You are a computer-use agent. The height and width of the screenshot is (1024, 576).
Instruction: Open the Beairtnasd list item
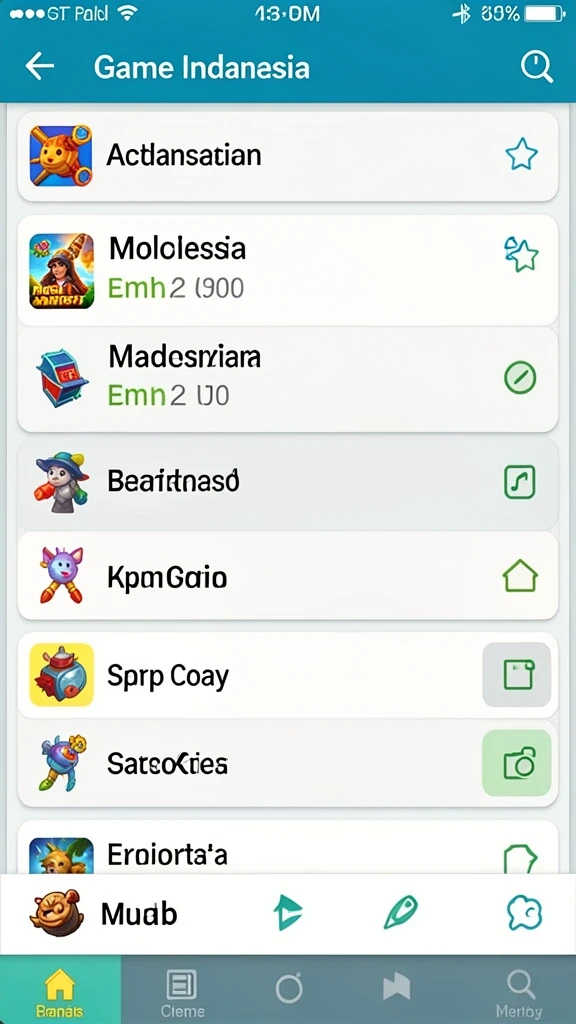[287, 483]
